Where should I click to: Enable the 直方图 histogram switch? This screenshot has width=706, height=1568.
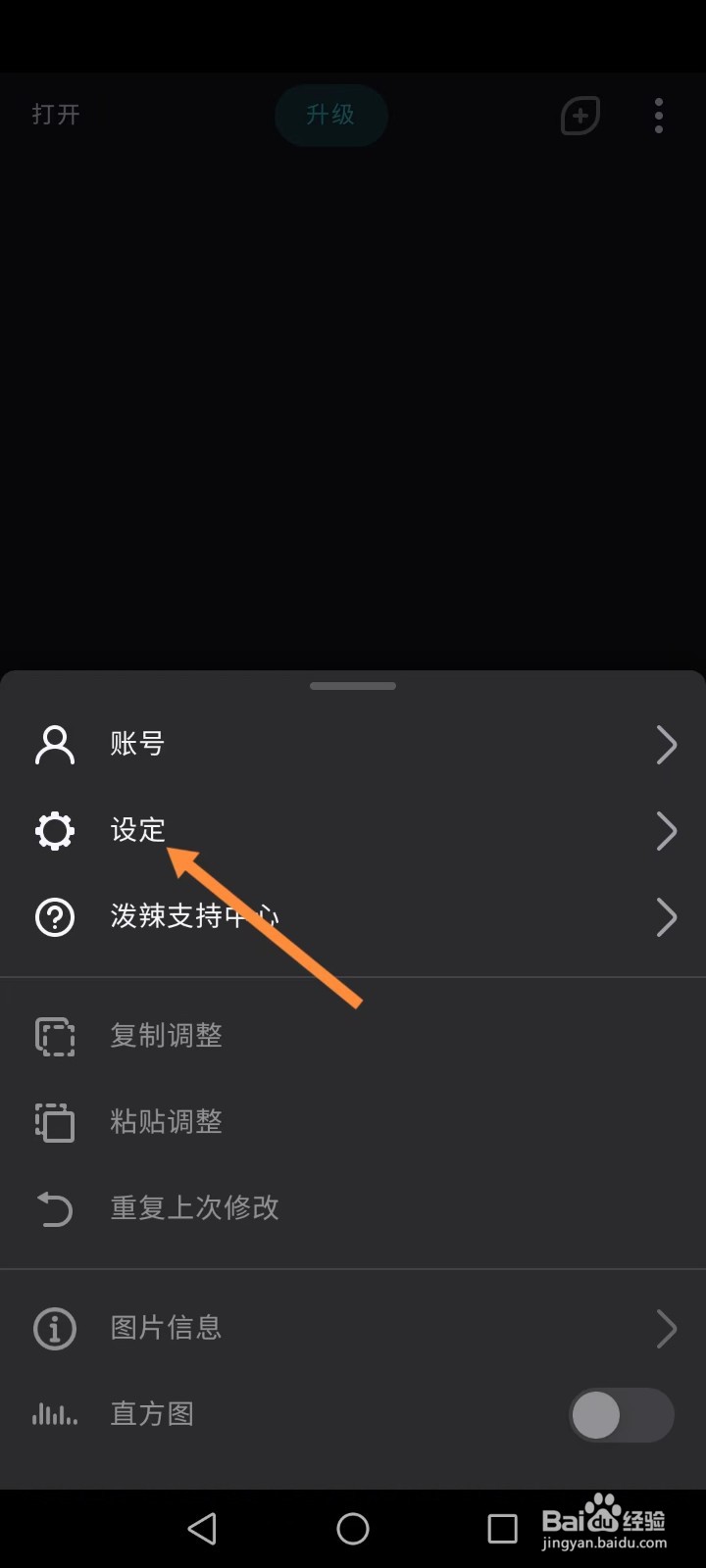click(x=622, y=1414)
